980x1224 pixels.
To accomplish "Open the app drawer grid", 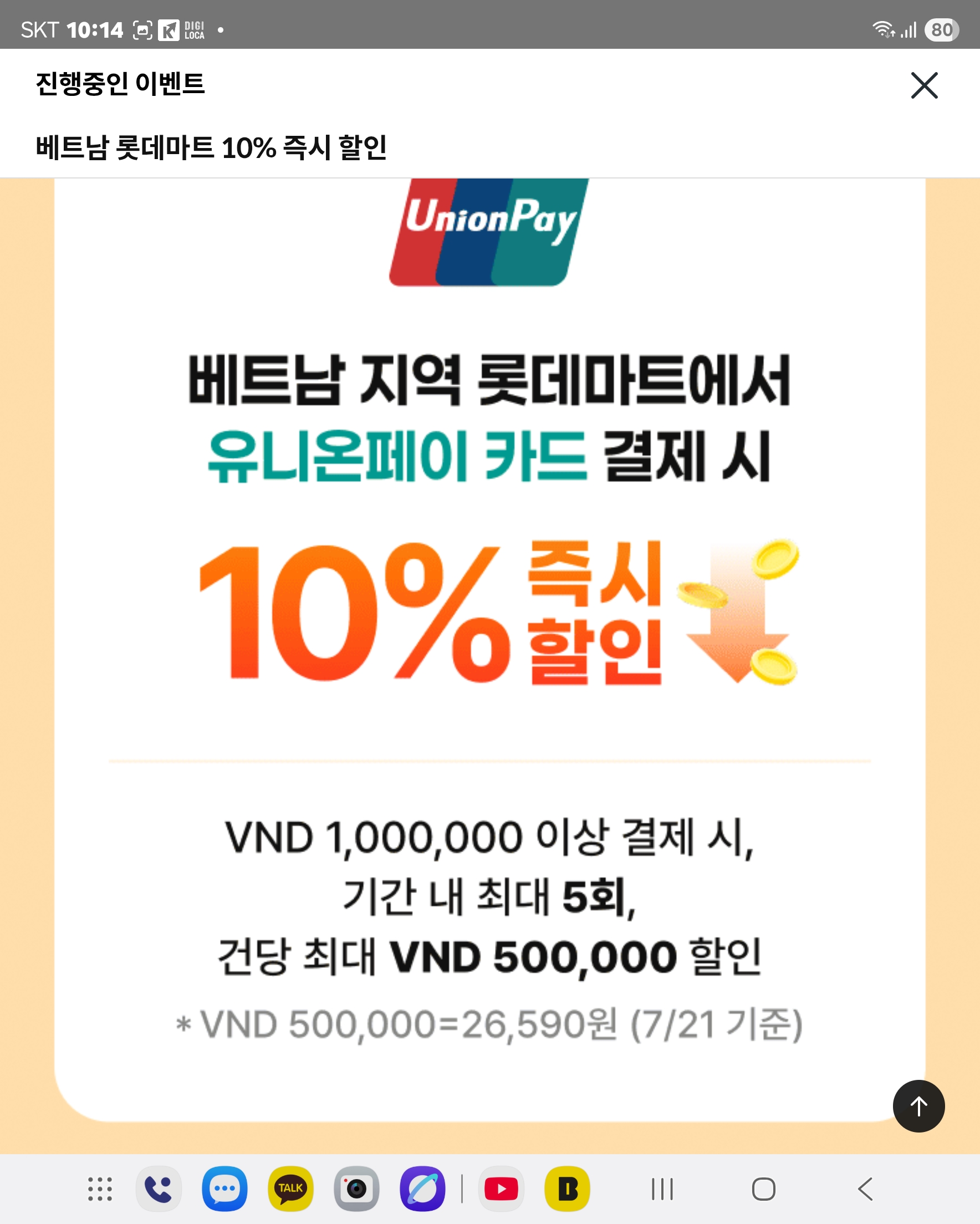I will [x=100, y=1189].
